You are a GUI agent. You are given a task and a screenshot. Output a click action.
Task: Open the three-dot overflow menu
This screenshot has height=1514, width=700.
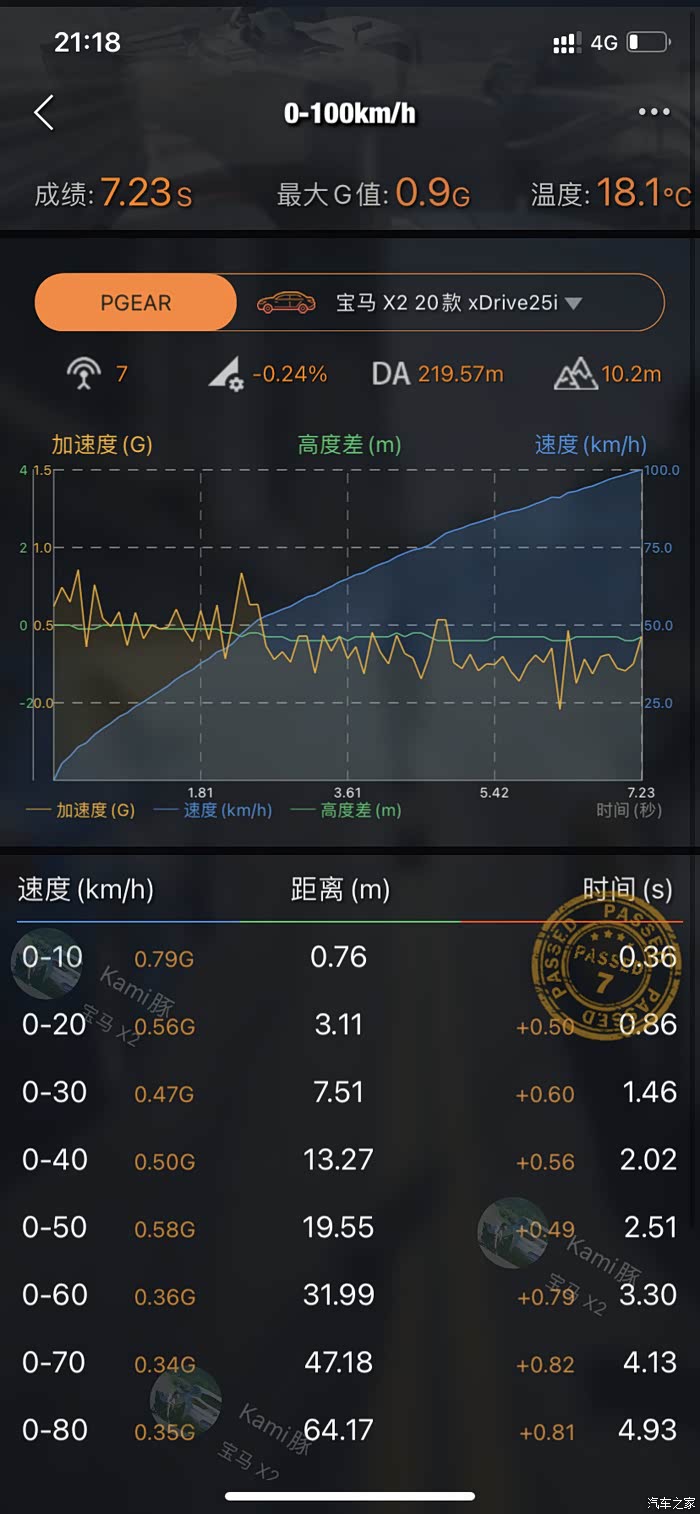point(654,112)
